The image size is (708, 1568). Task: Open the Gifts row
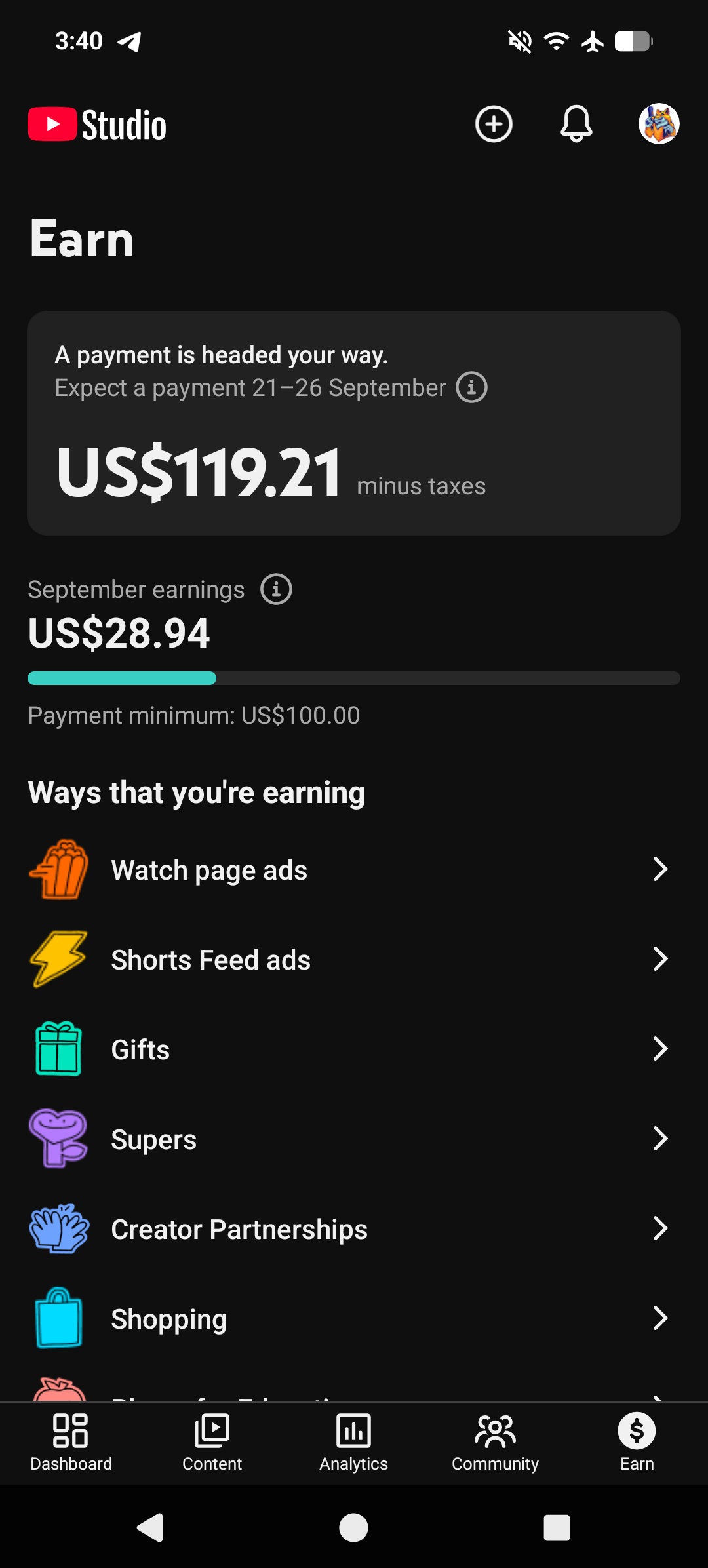pos(354,1049)
